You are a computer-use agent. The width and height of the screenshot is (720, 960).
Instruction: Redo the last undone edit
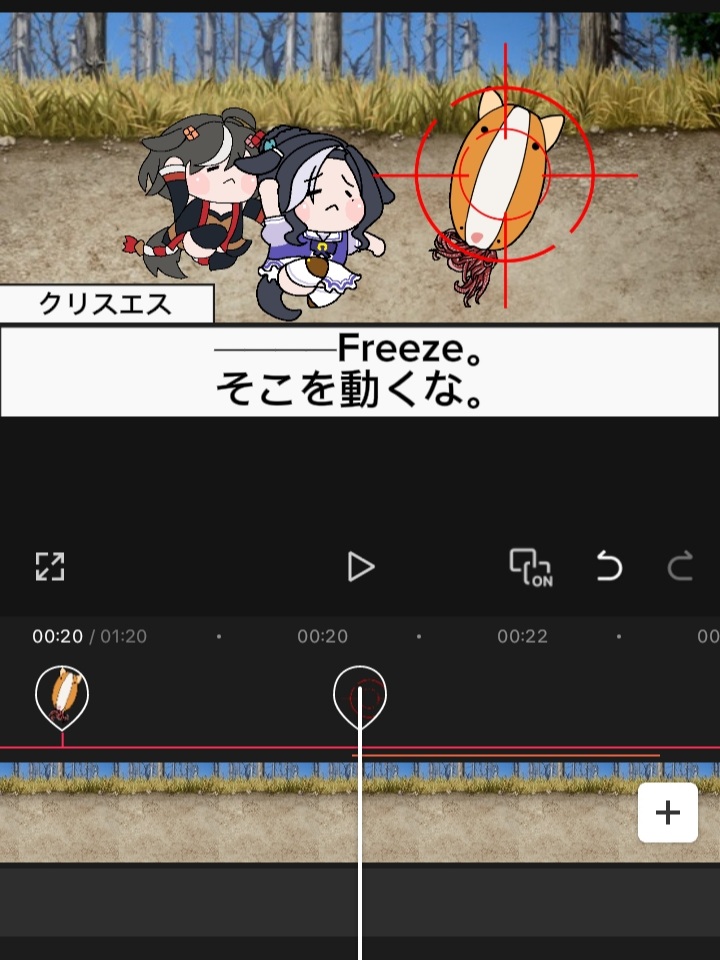coord(680,567)
